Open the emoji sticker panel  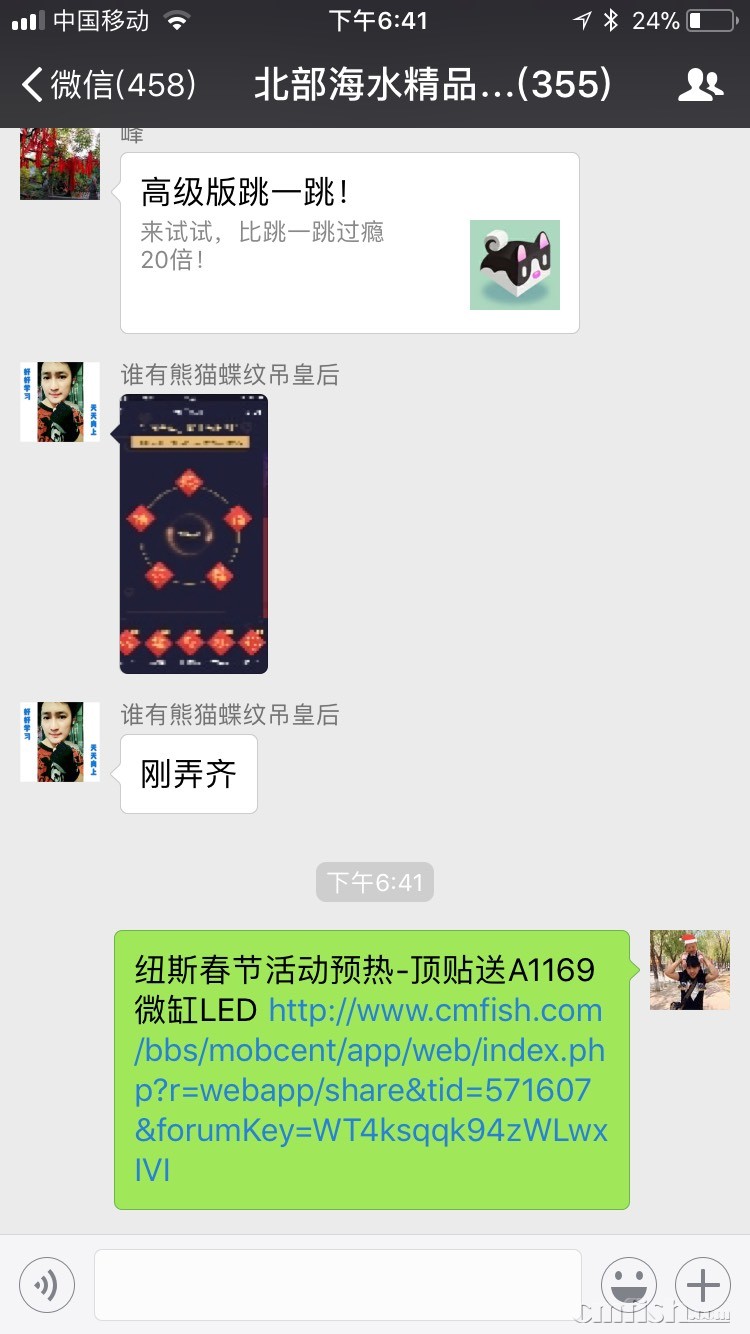coord(628,1284)
